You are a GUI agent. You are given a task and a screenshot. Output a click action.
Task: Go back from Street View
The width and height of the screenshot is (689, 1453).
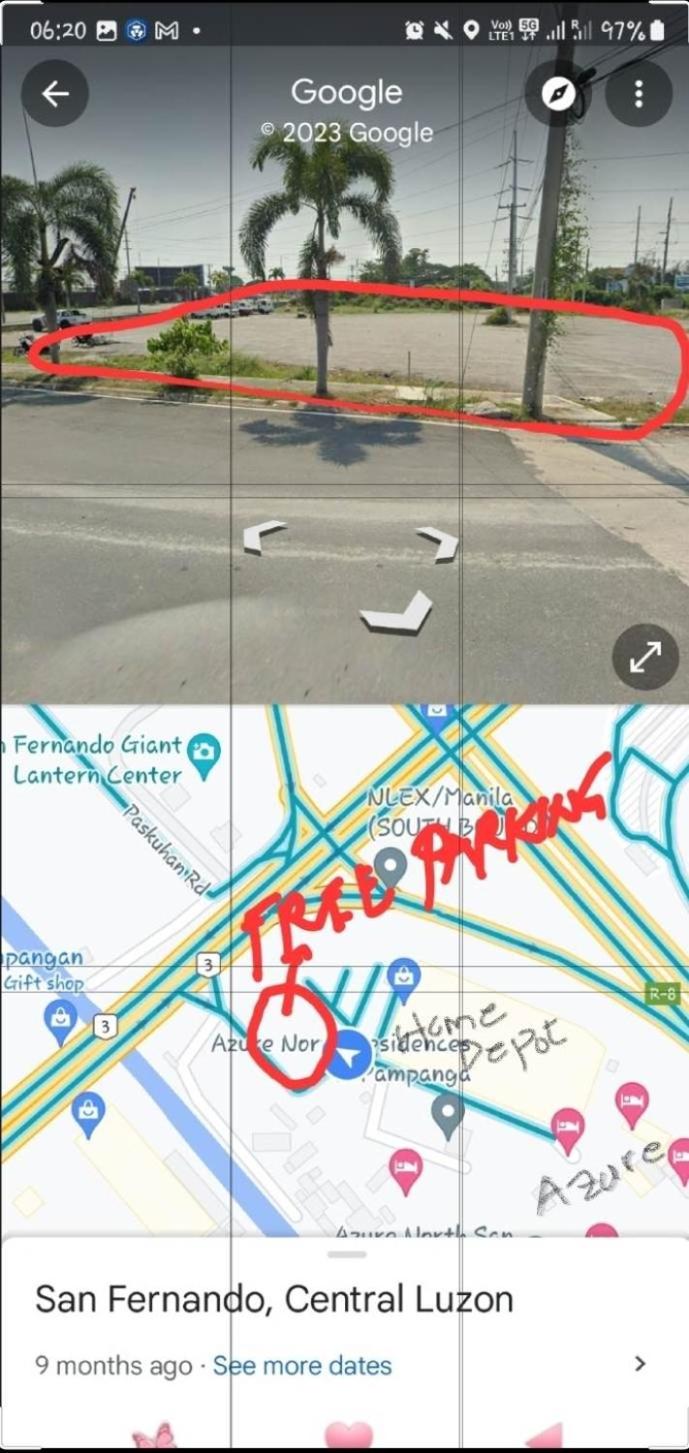[55, 94]
